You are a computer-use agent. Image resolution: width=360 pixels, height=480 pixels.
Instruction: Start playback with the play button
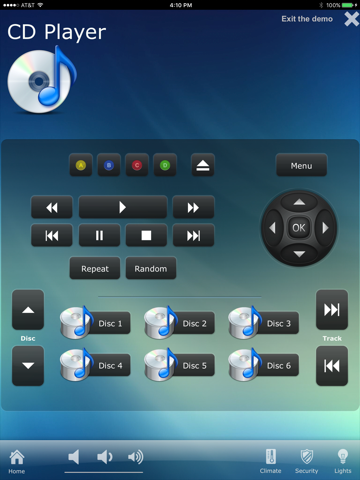[123, 207]
